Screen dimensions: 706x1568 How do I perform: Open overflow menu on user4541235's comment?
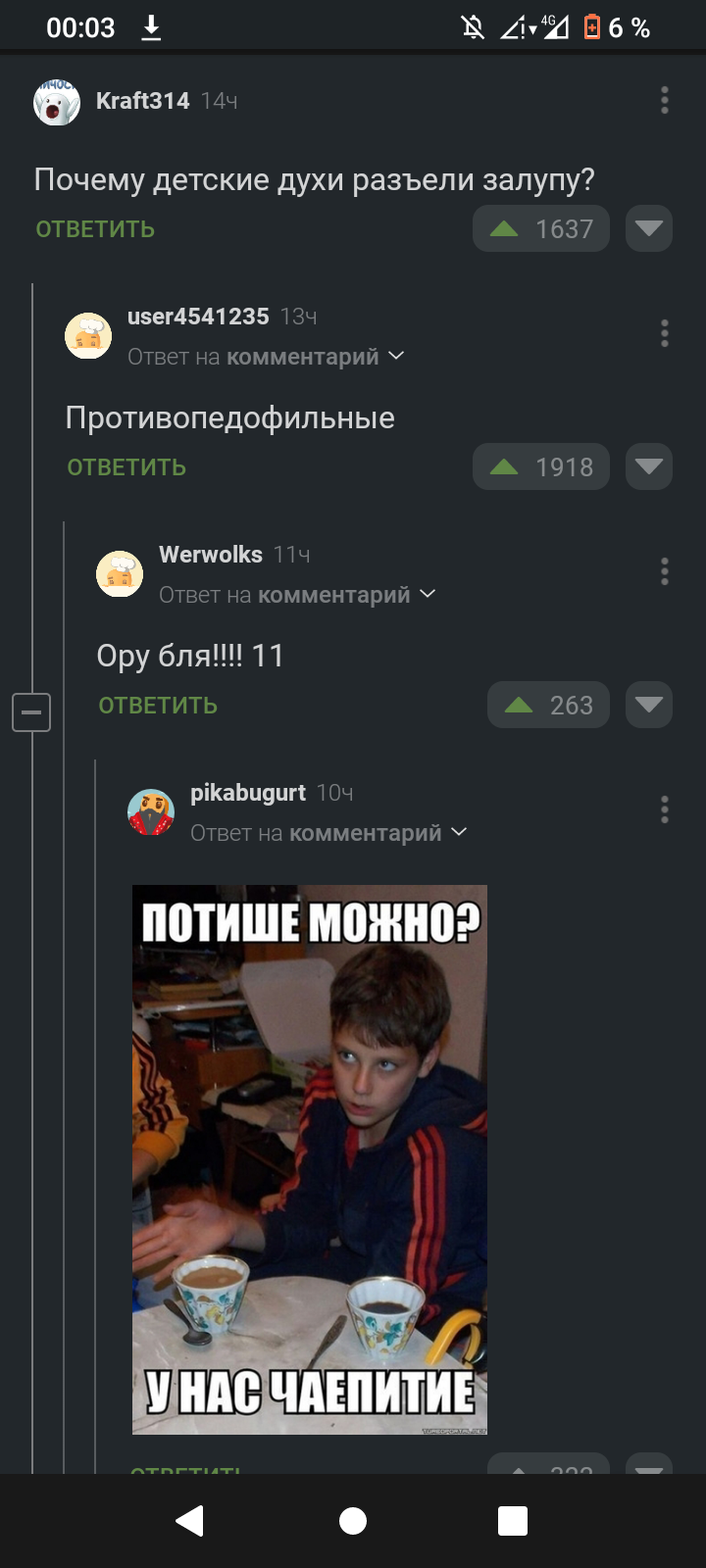[665, 333]
